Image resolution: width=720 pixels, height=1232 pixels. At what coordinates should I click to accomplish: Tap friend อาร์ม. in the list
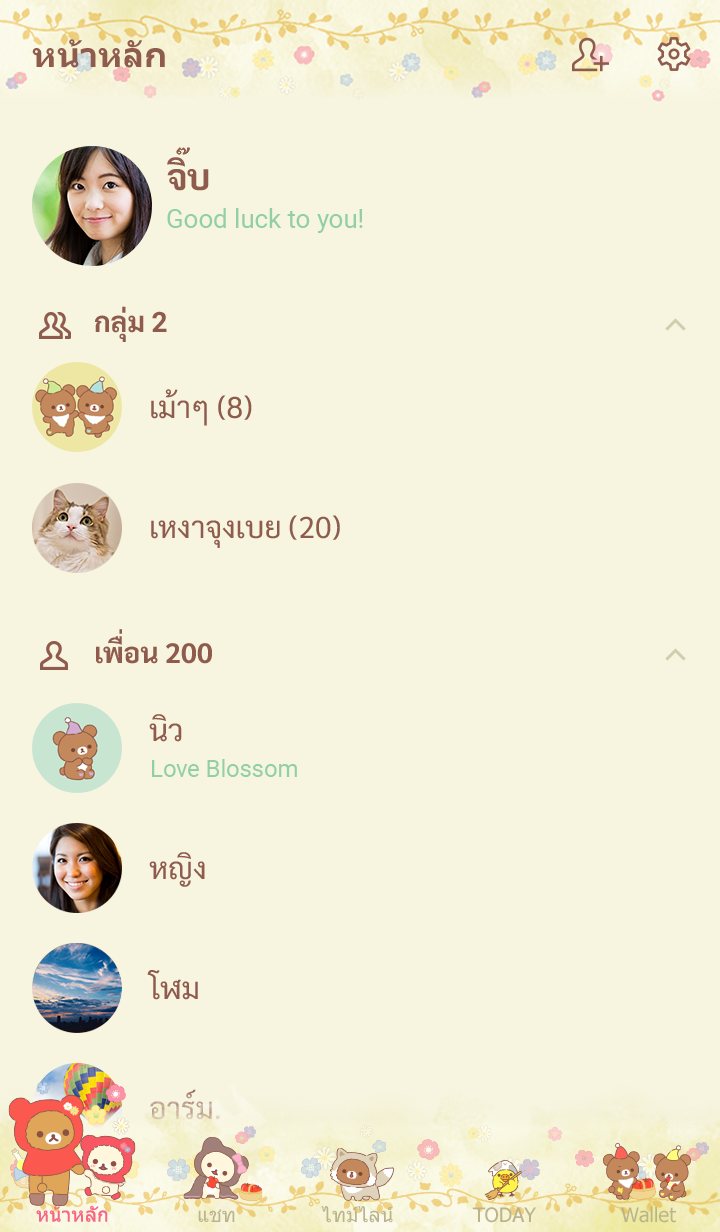[x=185, y=1108]
